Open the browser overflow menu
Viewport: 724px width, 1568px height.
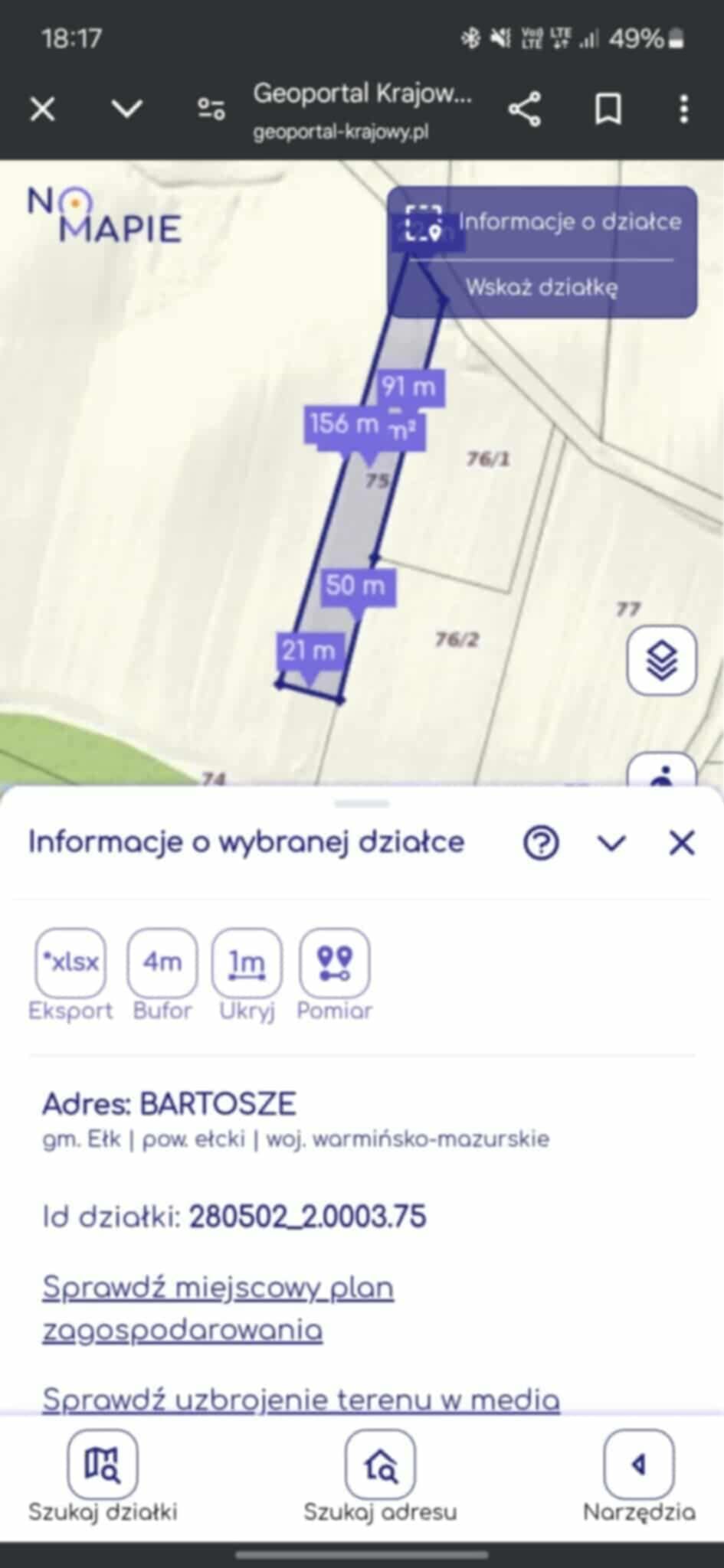pyautogui.click(x=683, y=109)
